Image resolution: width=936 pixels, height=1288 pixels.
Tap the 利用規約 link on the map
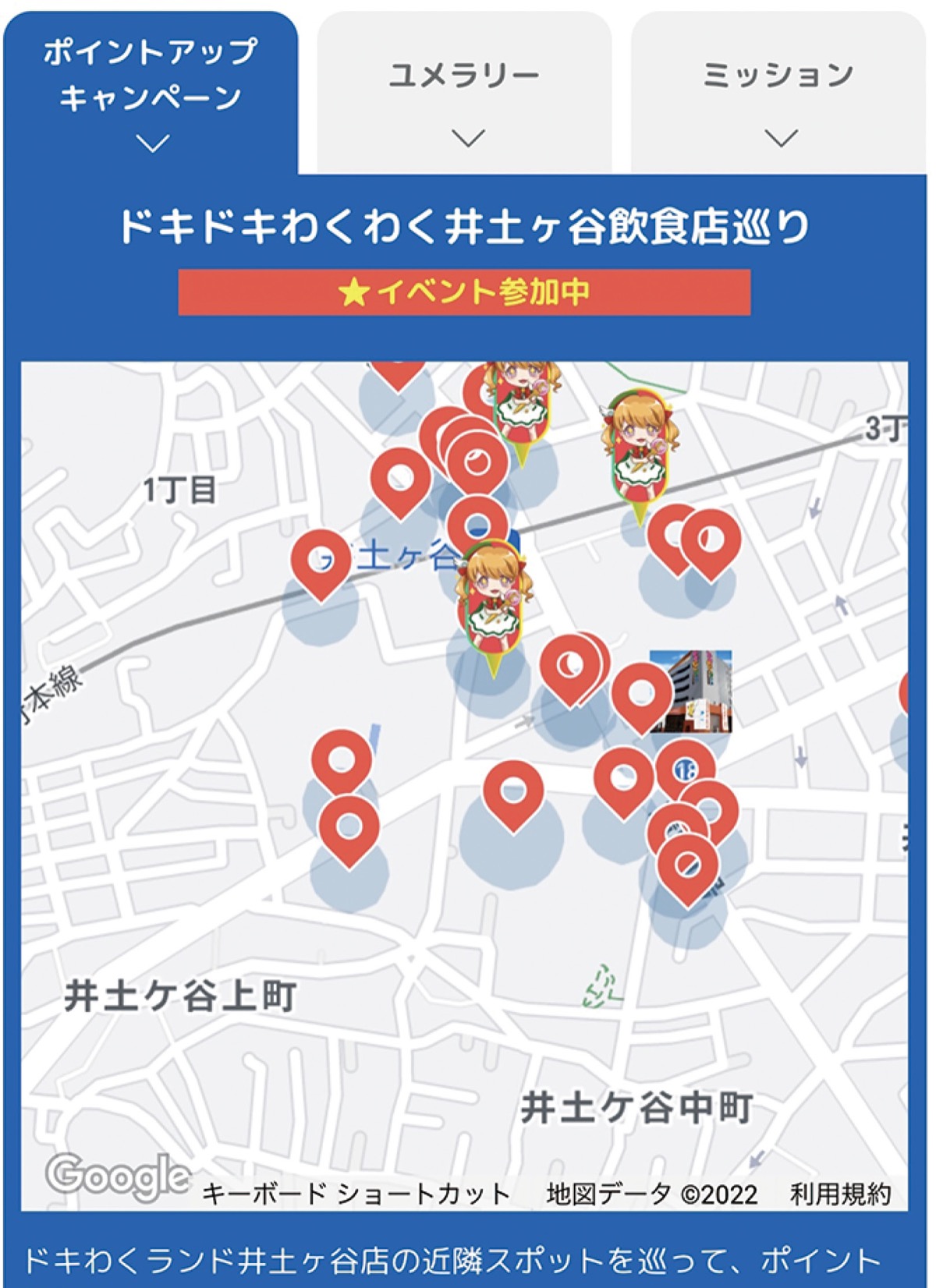840,1193
